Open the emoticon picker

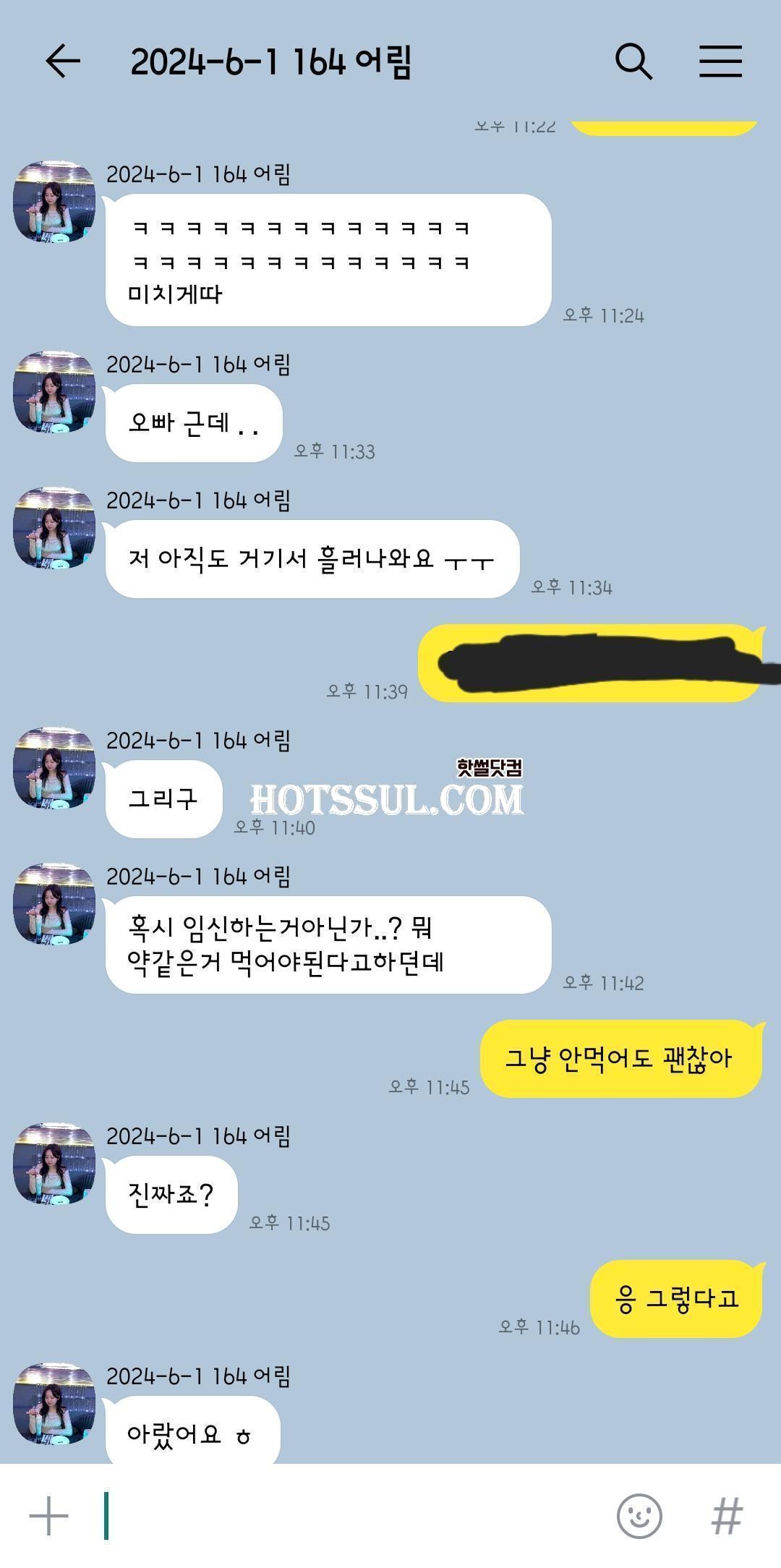click(x=639, y=1515)
